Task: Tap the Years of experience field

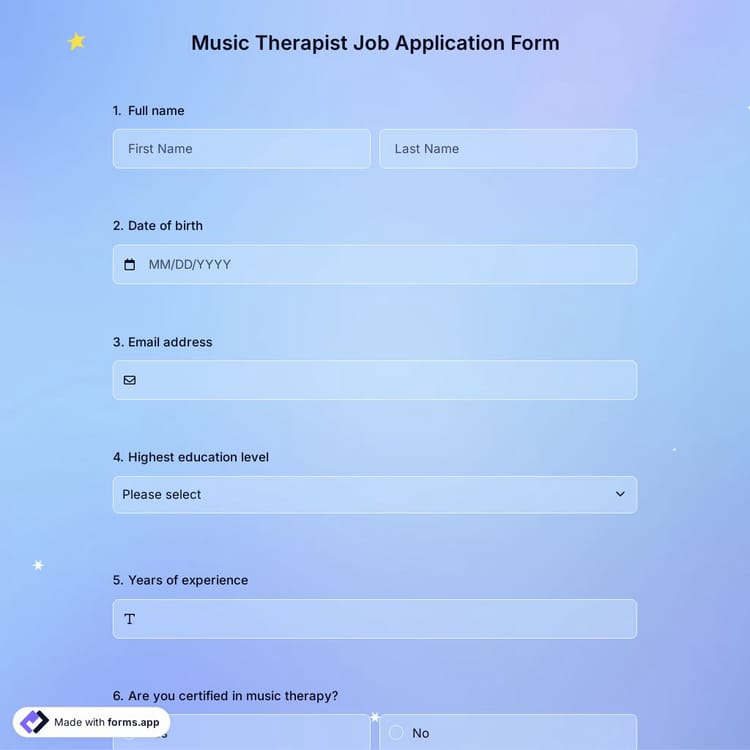Action: 374,619
